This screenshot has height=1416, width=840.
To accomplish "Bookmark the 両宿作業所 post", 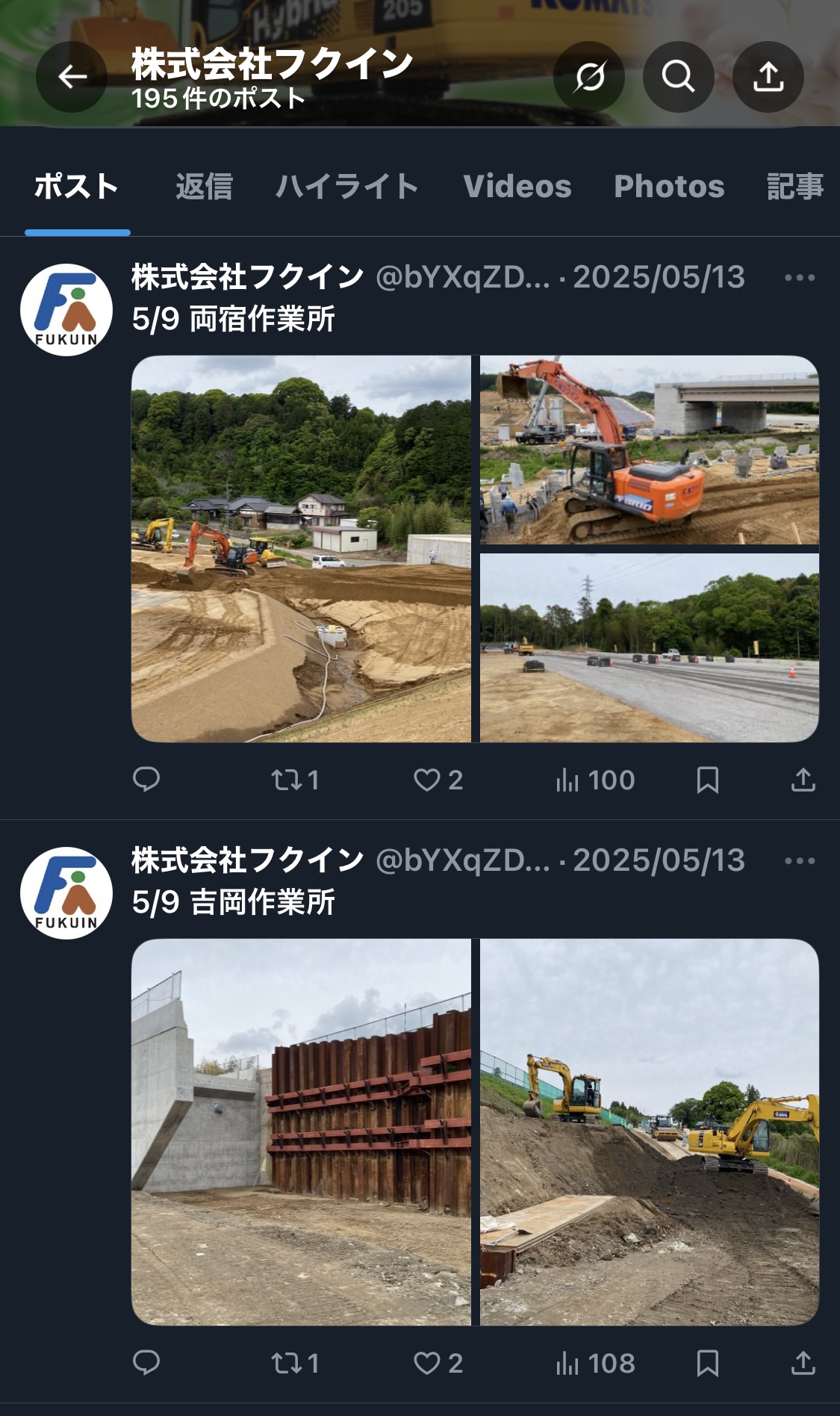I will 707,780.
